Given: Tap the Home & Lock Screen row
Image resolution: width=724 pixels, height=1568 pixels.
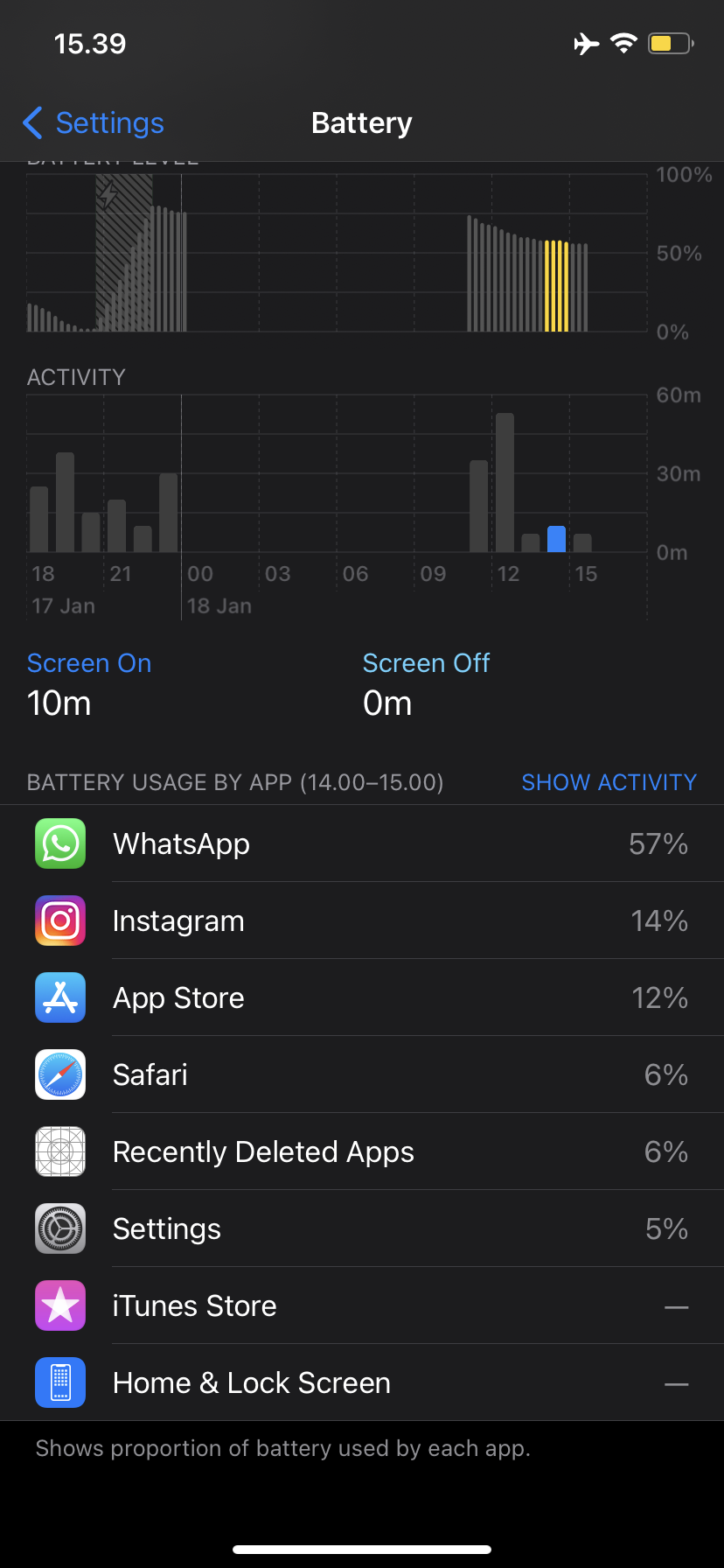Looking at the screenshot, I should pos(362,1382).
